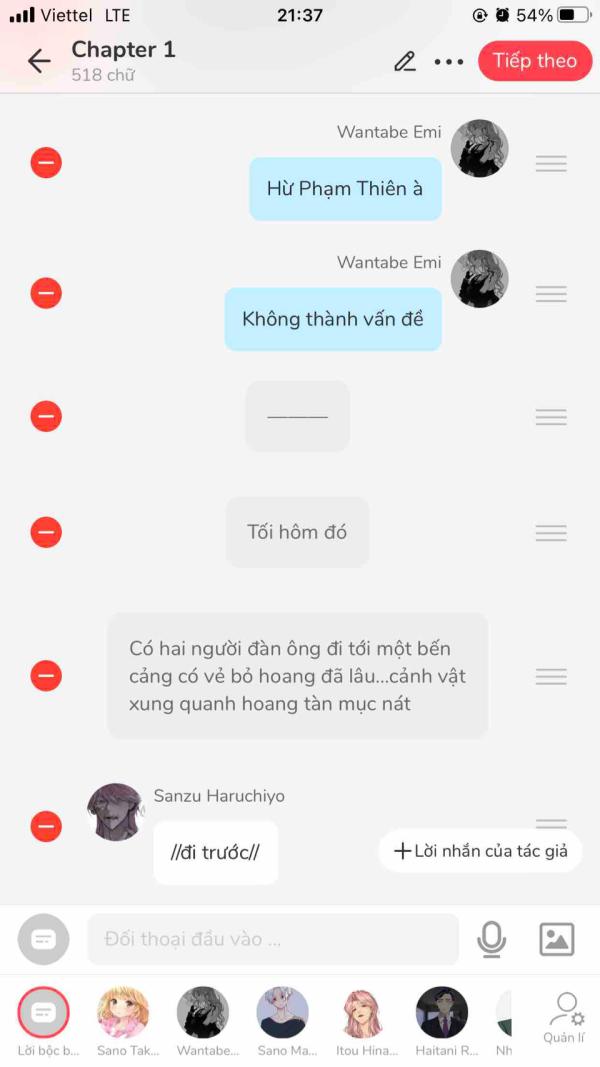
Task: Open Quản lí character management
Action: click(565, 1015)
